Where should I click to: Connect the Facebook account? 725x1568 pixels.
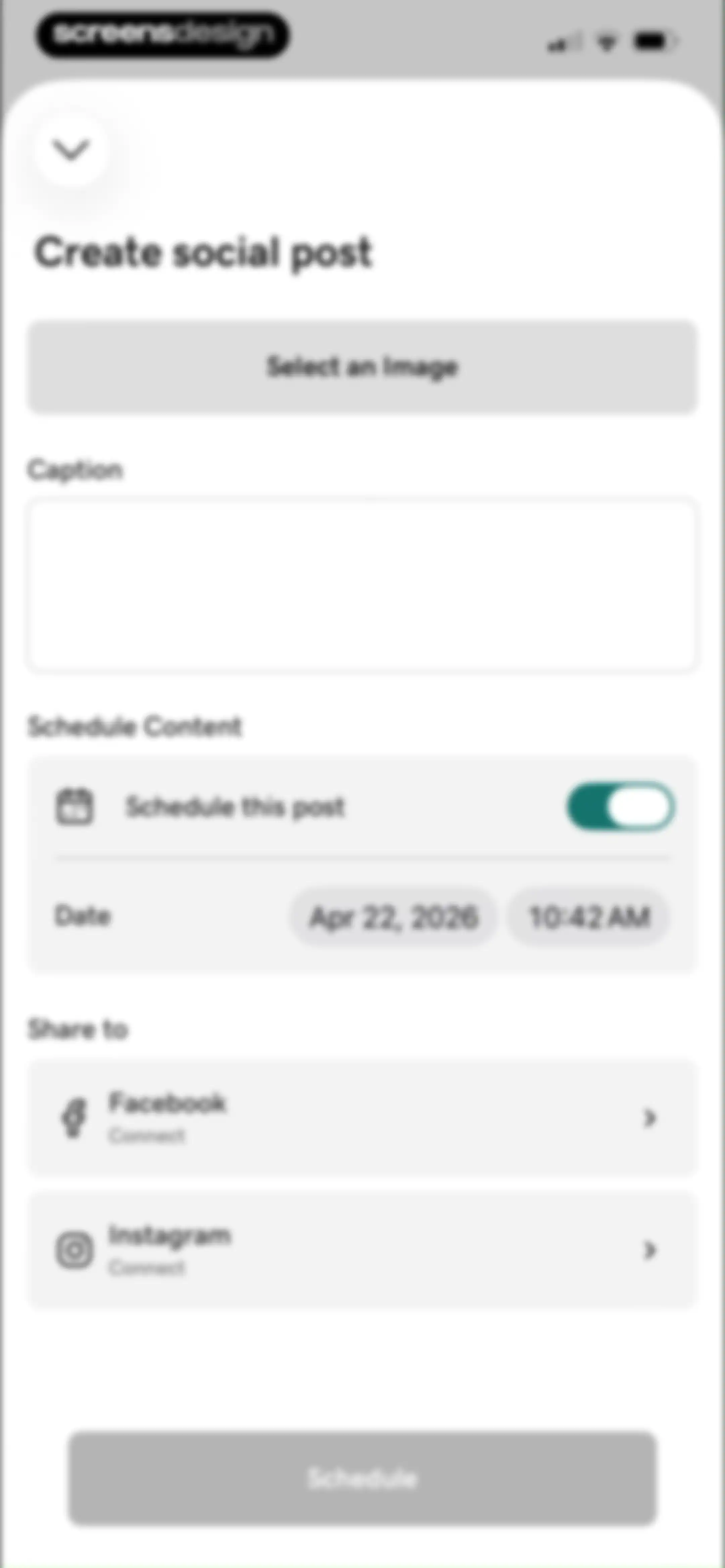click(362, 1118)
